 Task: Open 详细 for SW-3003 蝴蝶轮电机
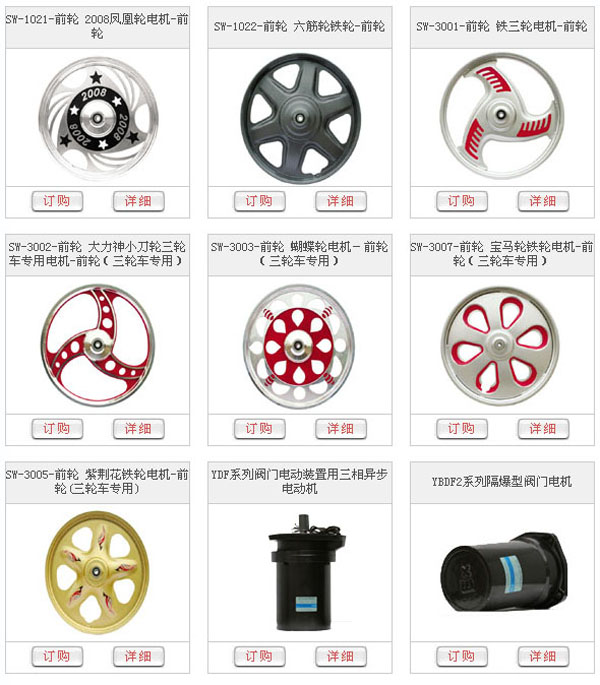pos(341,429)
